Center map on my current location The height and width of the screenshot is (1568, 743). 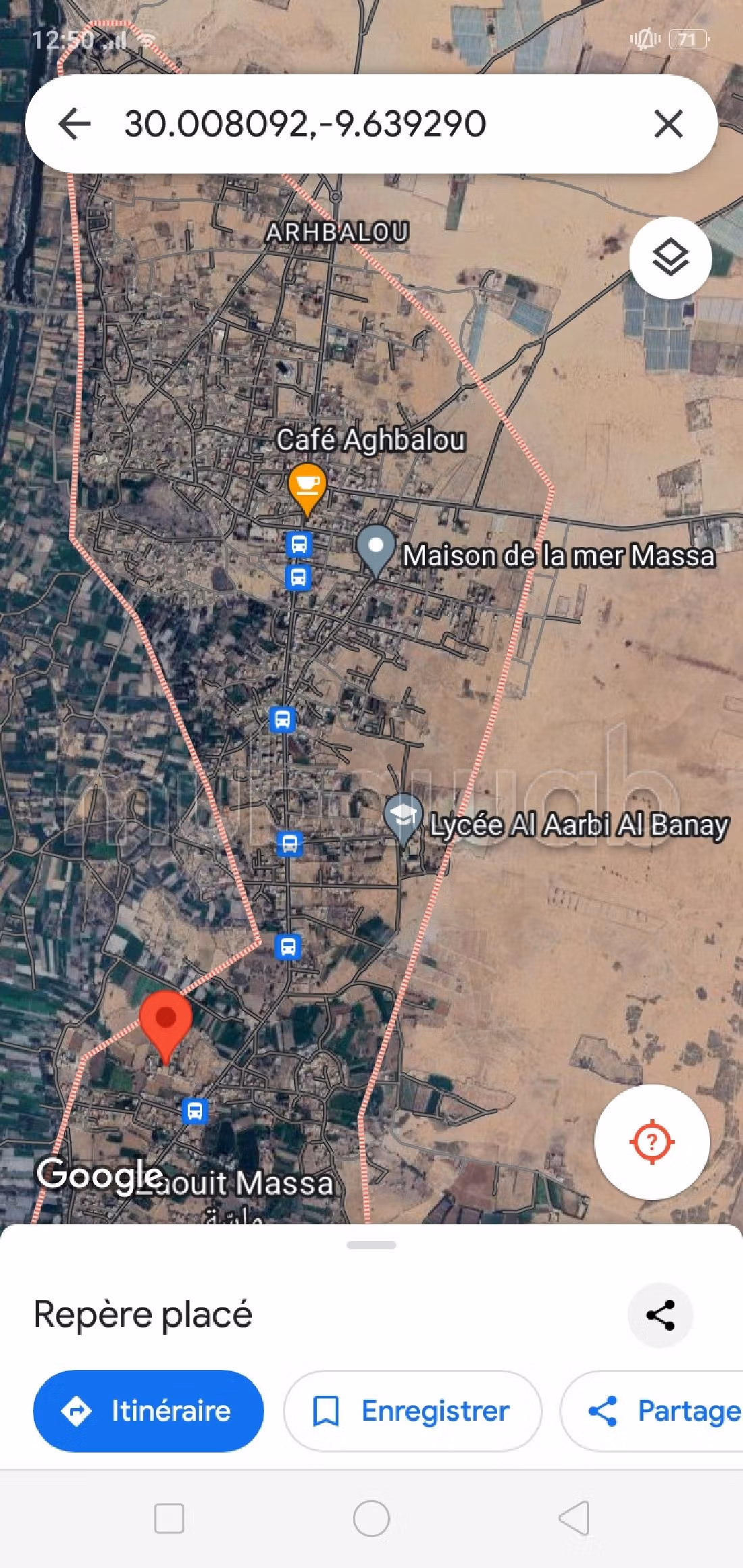pyautogui.click(x=652, y=1142)
